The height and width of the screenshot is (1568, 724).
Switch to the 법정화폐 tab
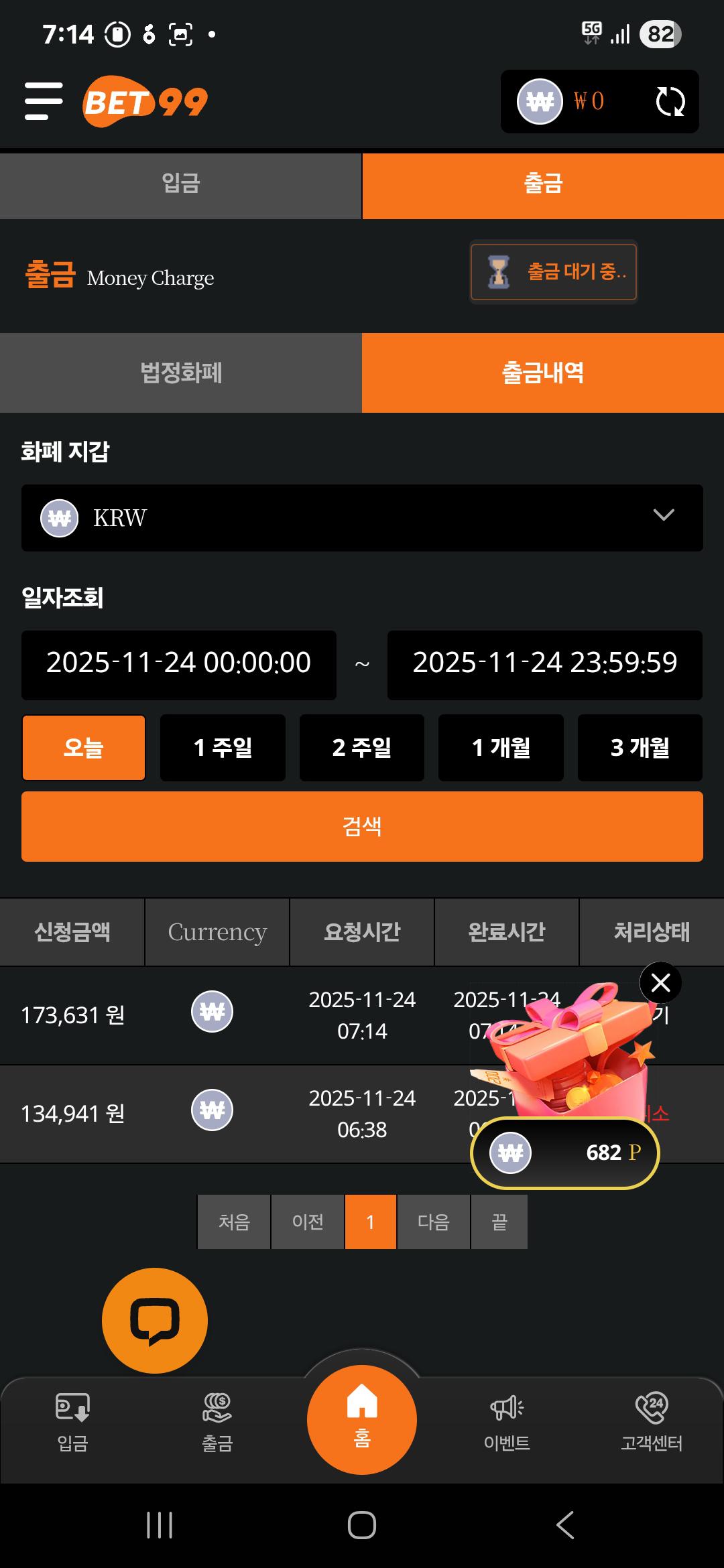click(180, 373)
